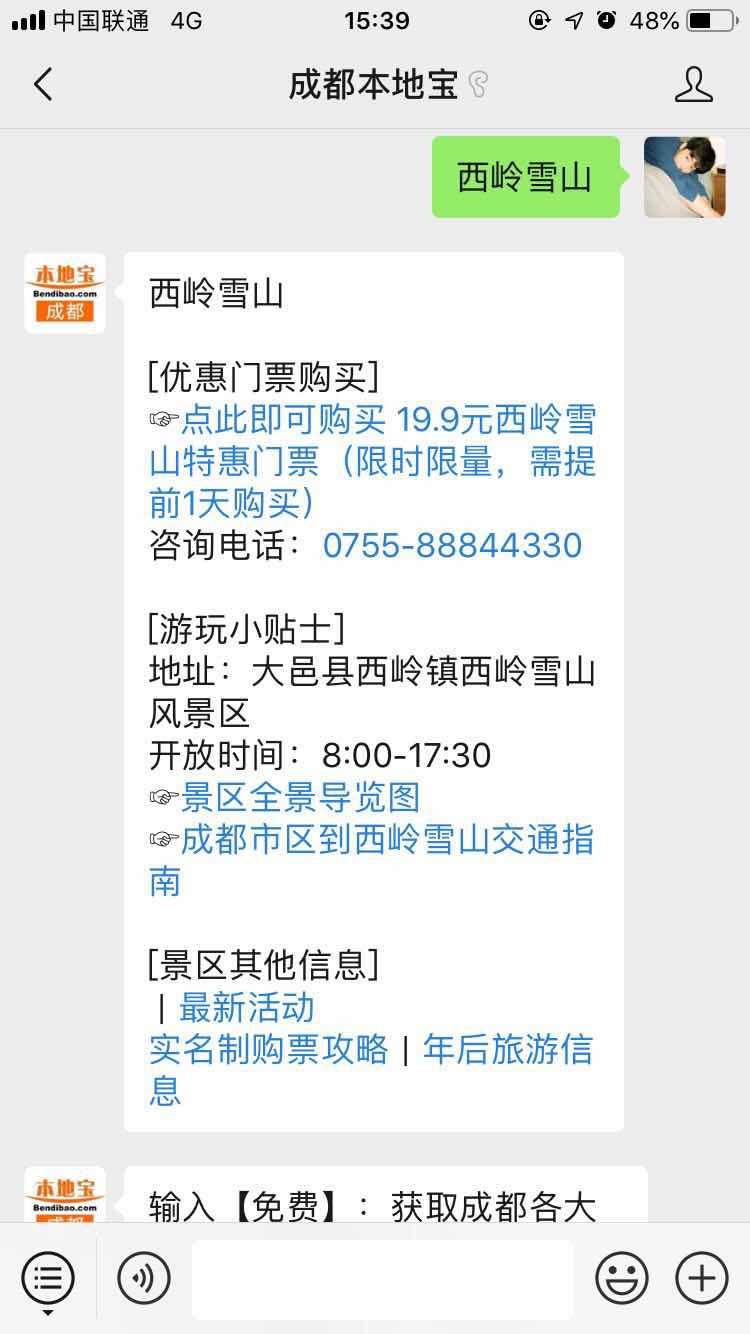This screenshot has width=750, height=1334.
Task: Switch to voice message input
Action: coord(144,1278)
